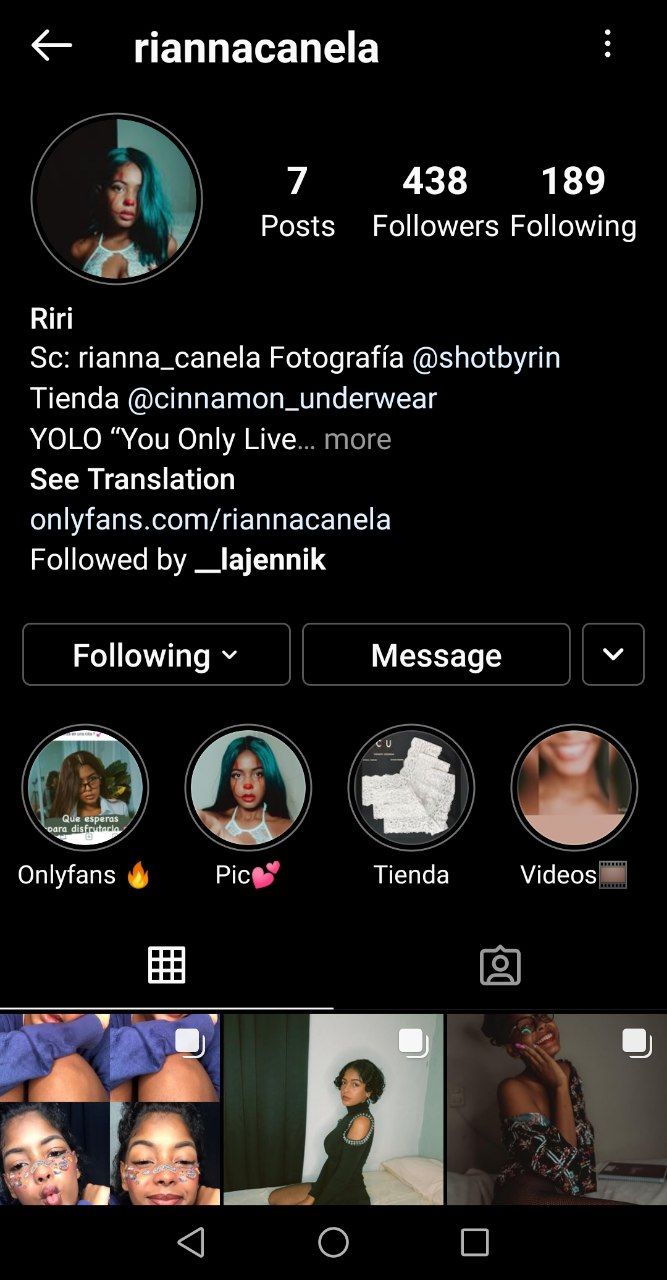Screen dimensions: 667x1280
Task: Switch to the posts grid tab
Action: click(x=166, y=966)
